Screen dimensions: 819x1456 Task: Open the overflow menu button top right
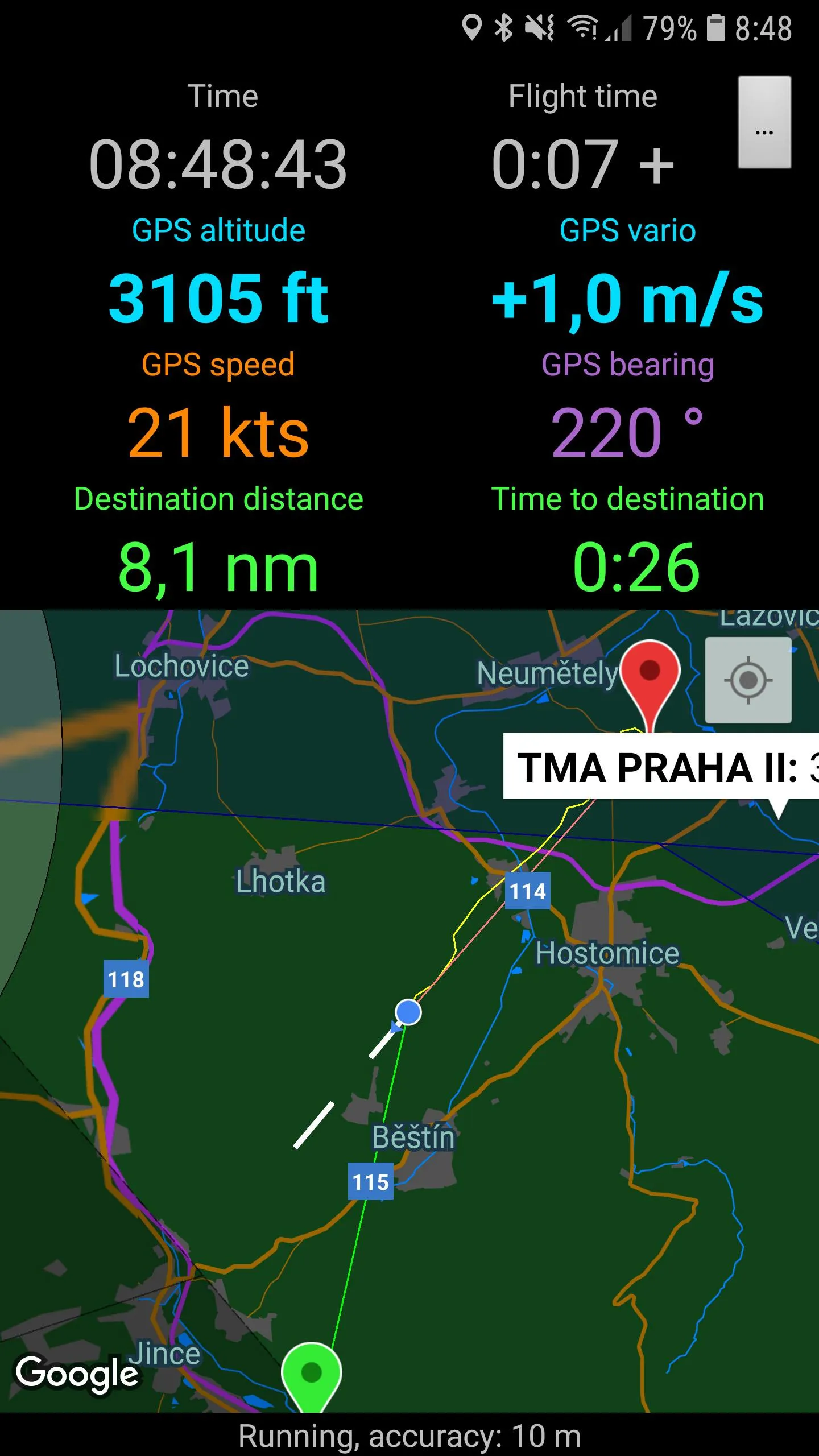pos(764,124)
